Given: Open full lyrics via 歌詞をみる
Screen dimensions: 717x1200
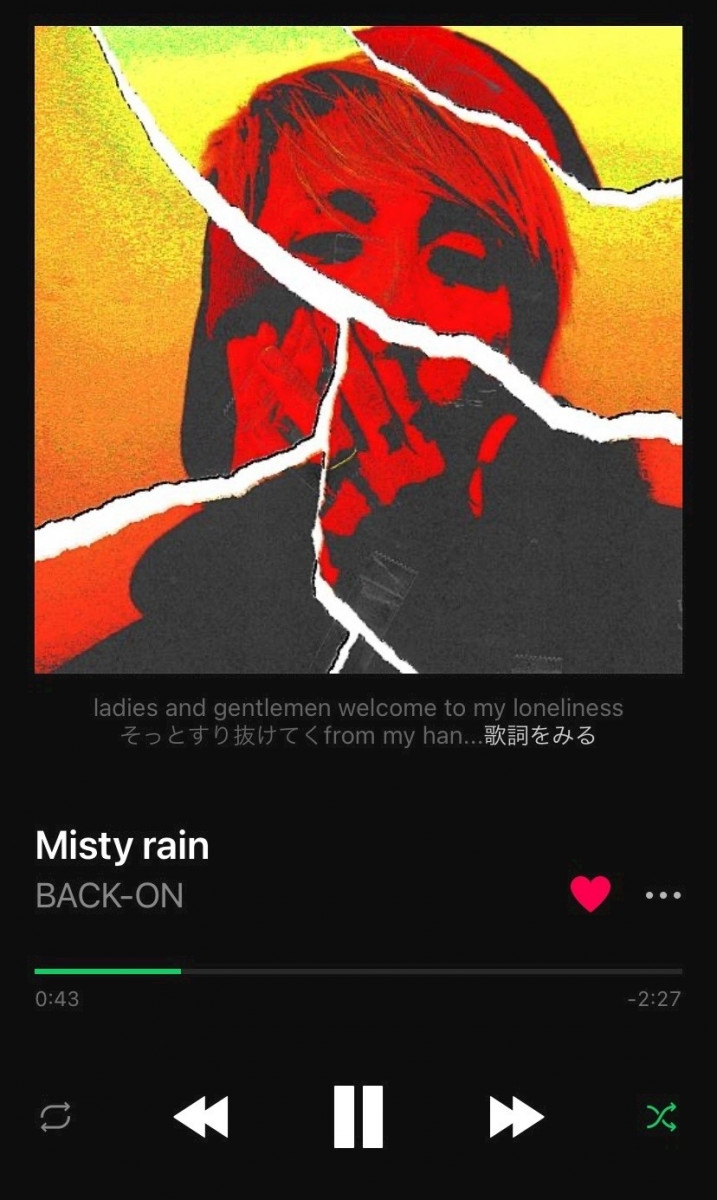Looking at the screenshot, I should pyautogui.click(x=540, y=736).
